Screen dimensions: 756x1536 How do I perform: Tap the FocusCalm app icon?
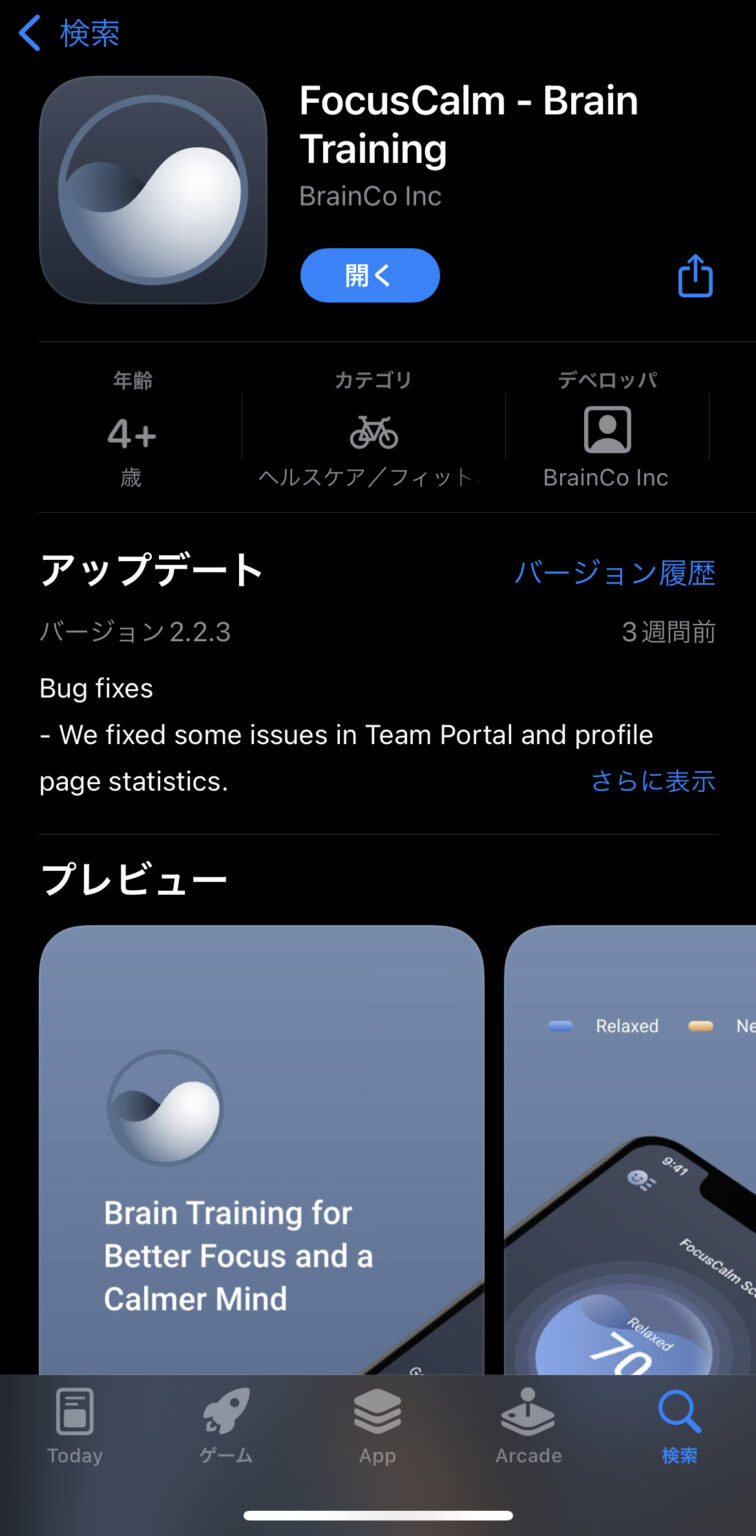(152, 190)
